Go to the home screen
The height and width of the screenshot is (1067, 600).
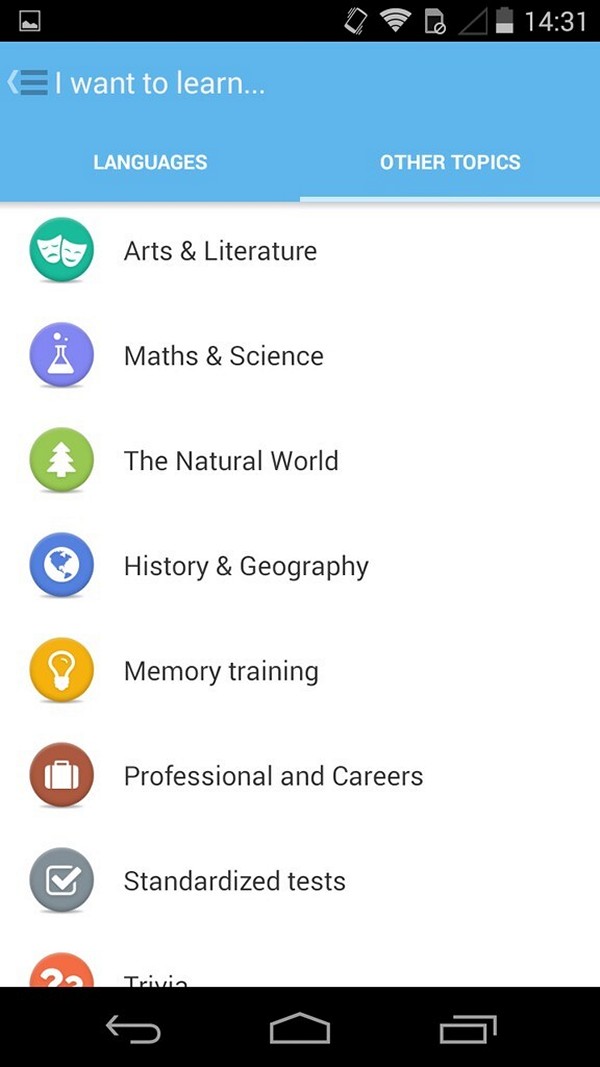(x=300, y=1028)
